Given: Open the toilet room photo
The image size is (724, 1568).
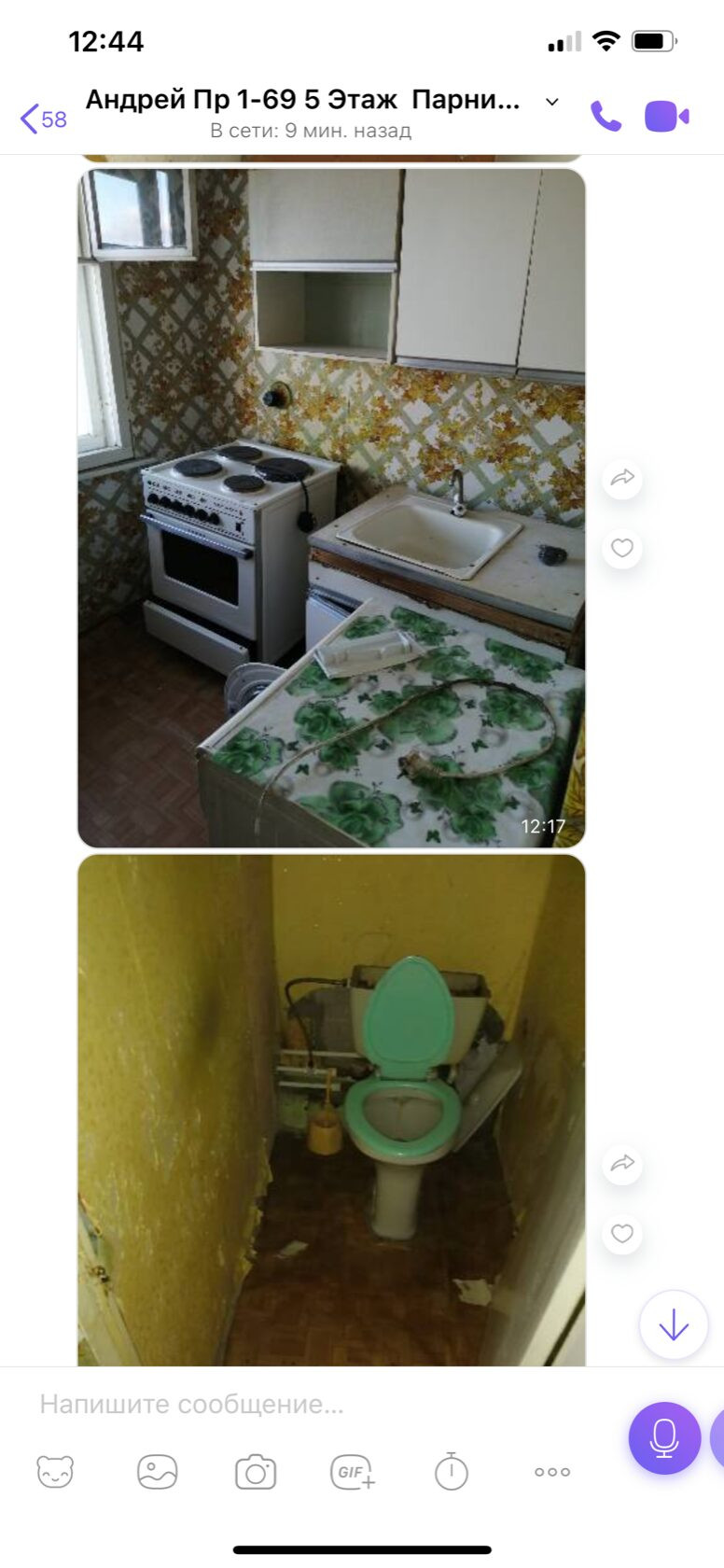Looking at the screenshot, I should [331, 1110].
